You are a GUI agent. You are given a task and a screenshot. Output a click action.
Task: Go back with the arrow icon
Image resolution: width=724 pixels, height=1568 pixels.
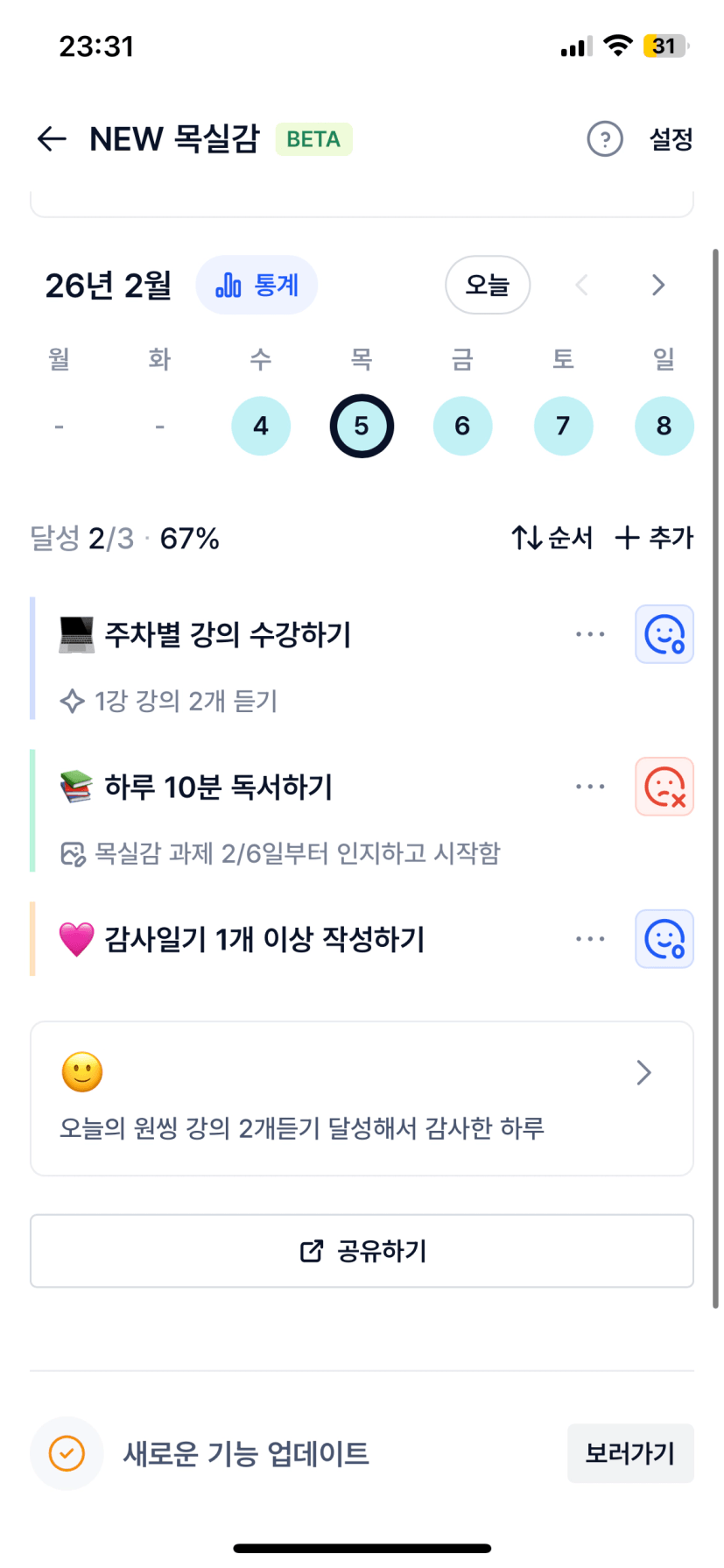[x=52, y=138]
